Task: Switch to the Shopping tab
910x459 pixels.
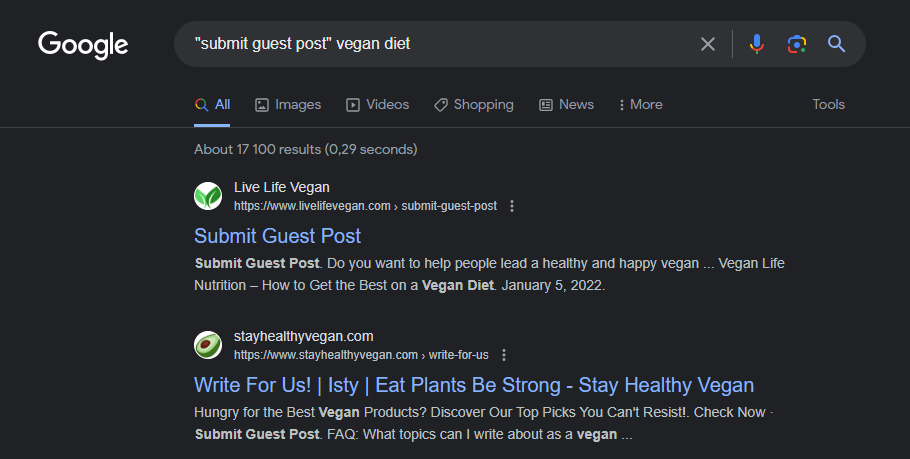Action: tap(473, 104)
